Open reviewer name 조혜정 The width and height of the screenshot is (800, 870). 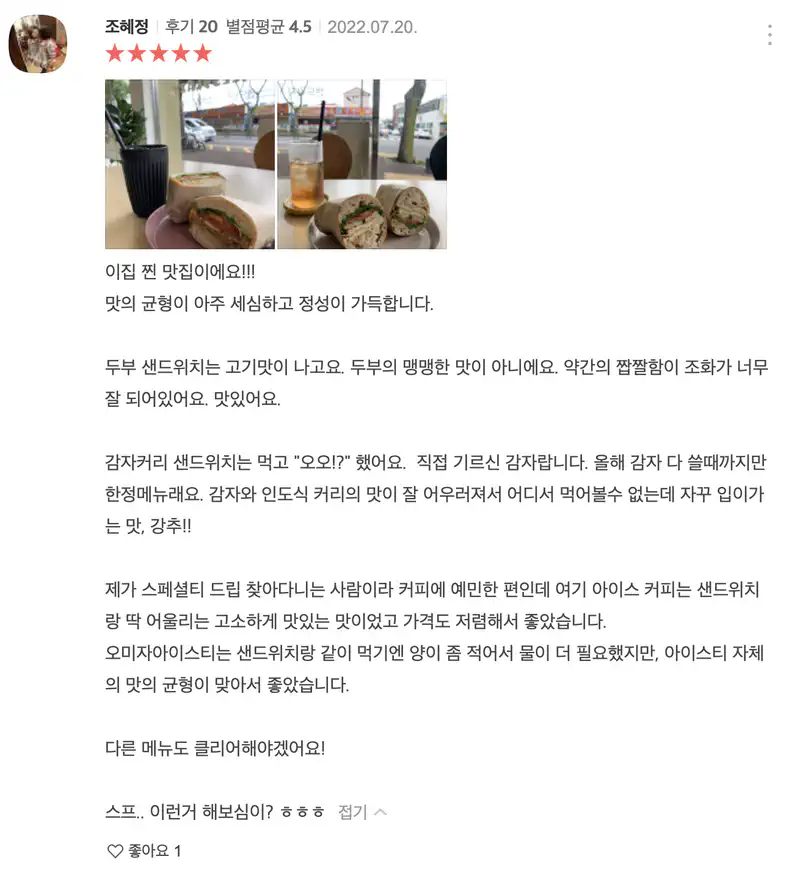click(127, 27)
